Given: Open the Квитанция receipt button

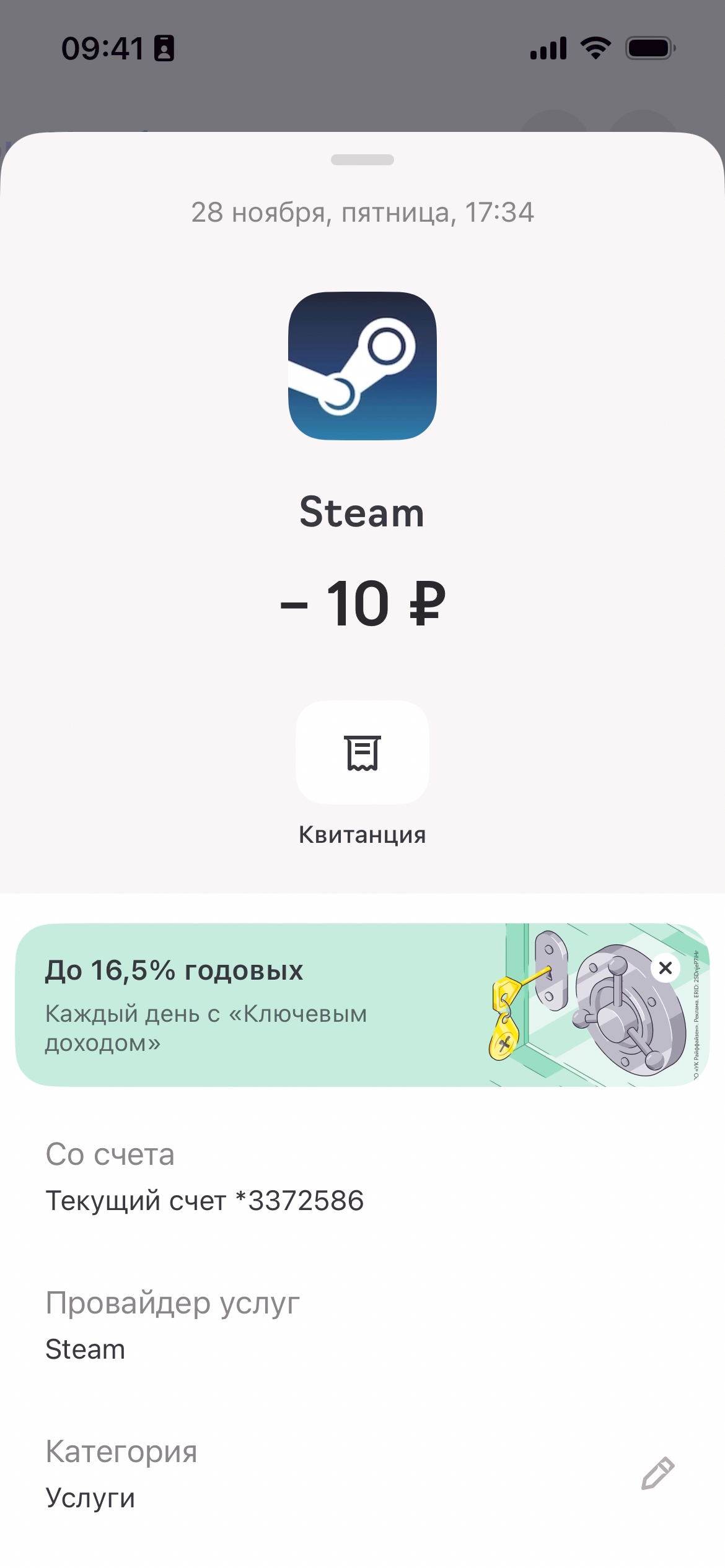Looking at the screenshot, I should coord(362,752).
